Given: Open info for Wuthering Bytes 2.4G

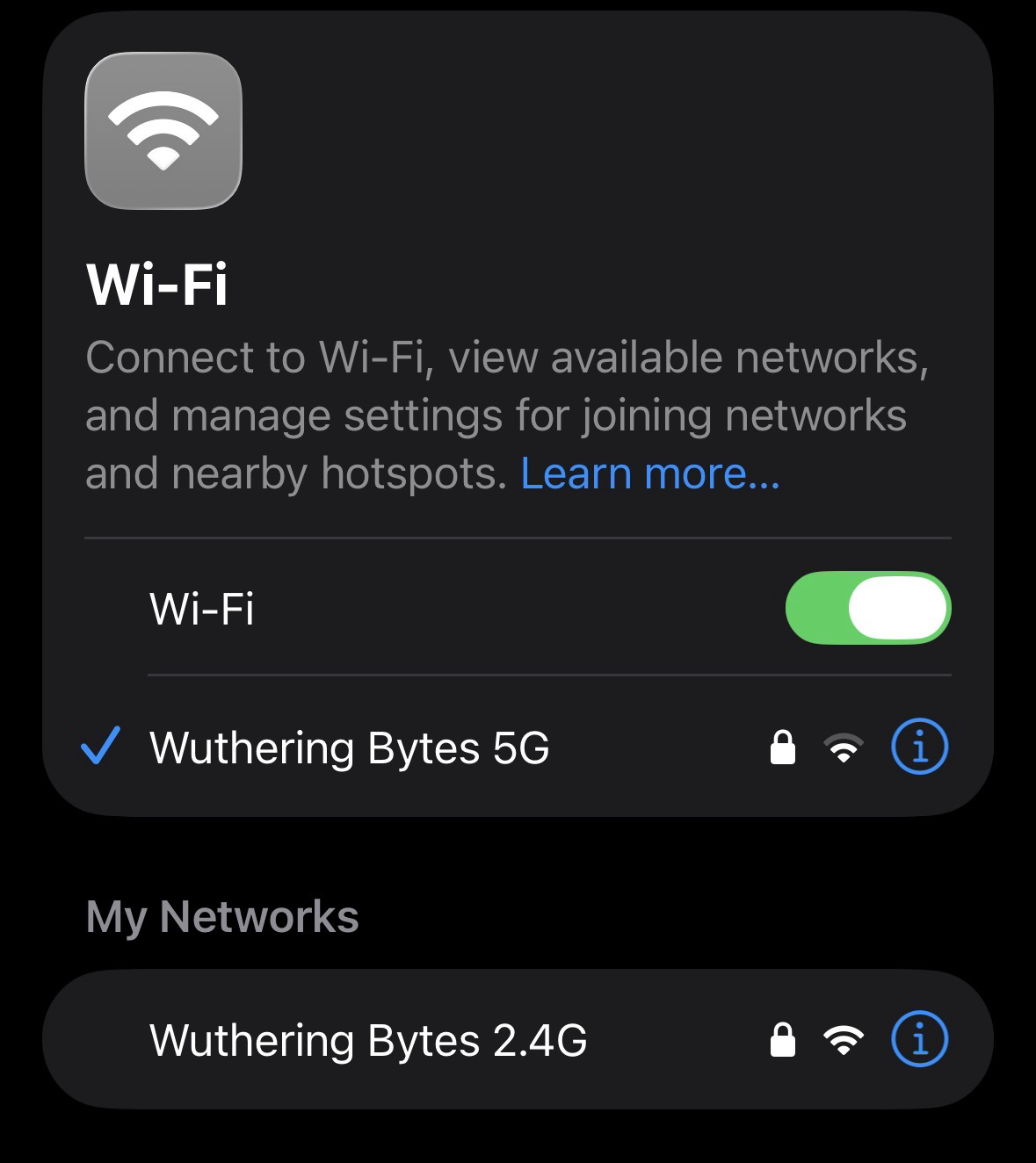Looking at the screenshot, I should [x=919, y=1040].
